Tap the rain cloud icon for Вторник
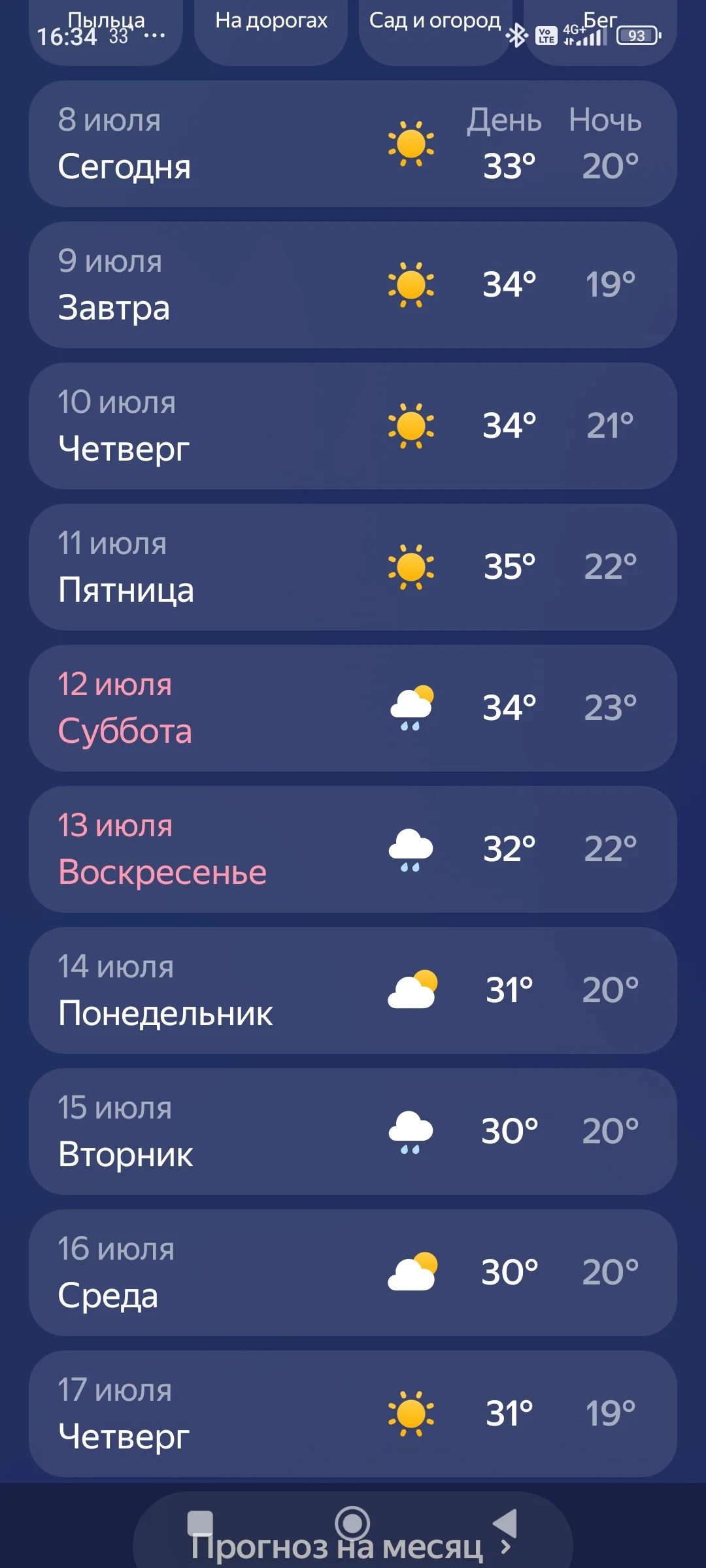Screen dimensions: 706x1568 pos(411,1132)
